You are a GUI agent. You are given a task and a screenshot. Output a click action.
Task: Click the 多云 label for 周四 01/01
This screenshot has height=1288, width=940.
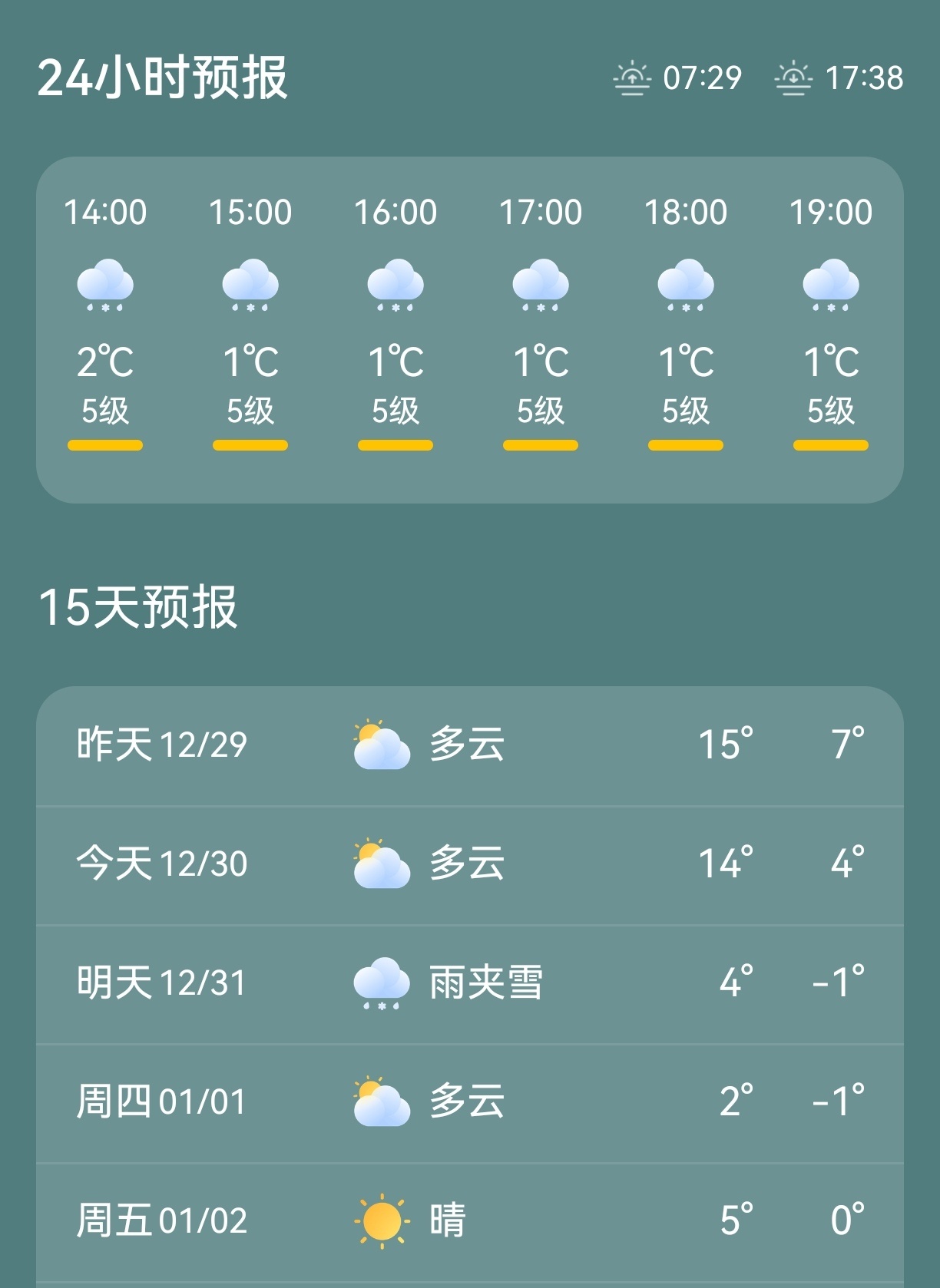tap(465, 1103)
